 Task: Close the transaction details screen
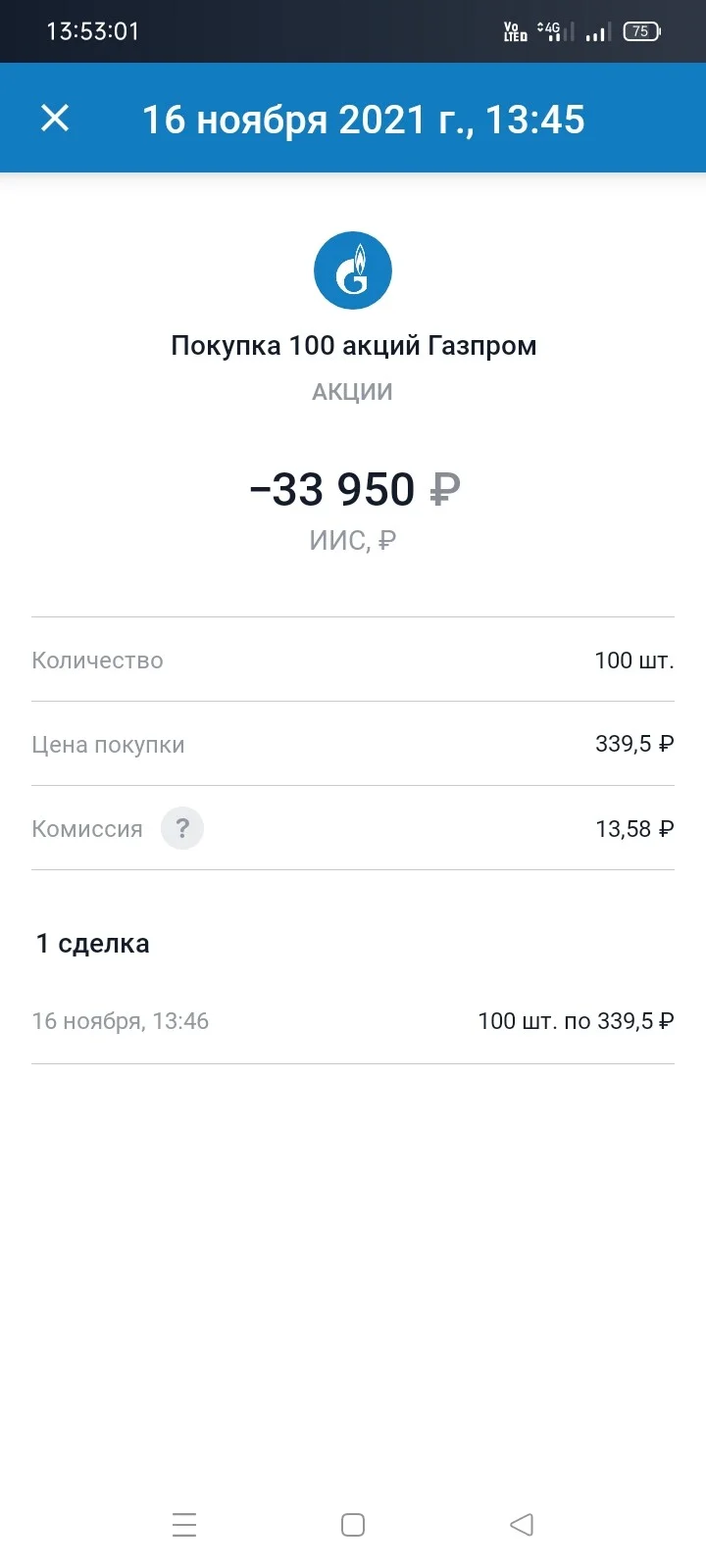[x=55, y=119]
